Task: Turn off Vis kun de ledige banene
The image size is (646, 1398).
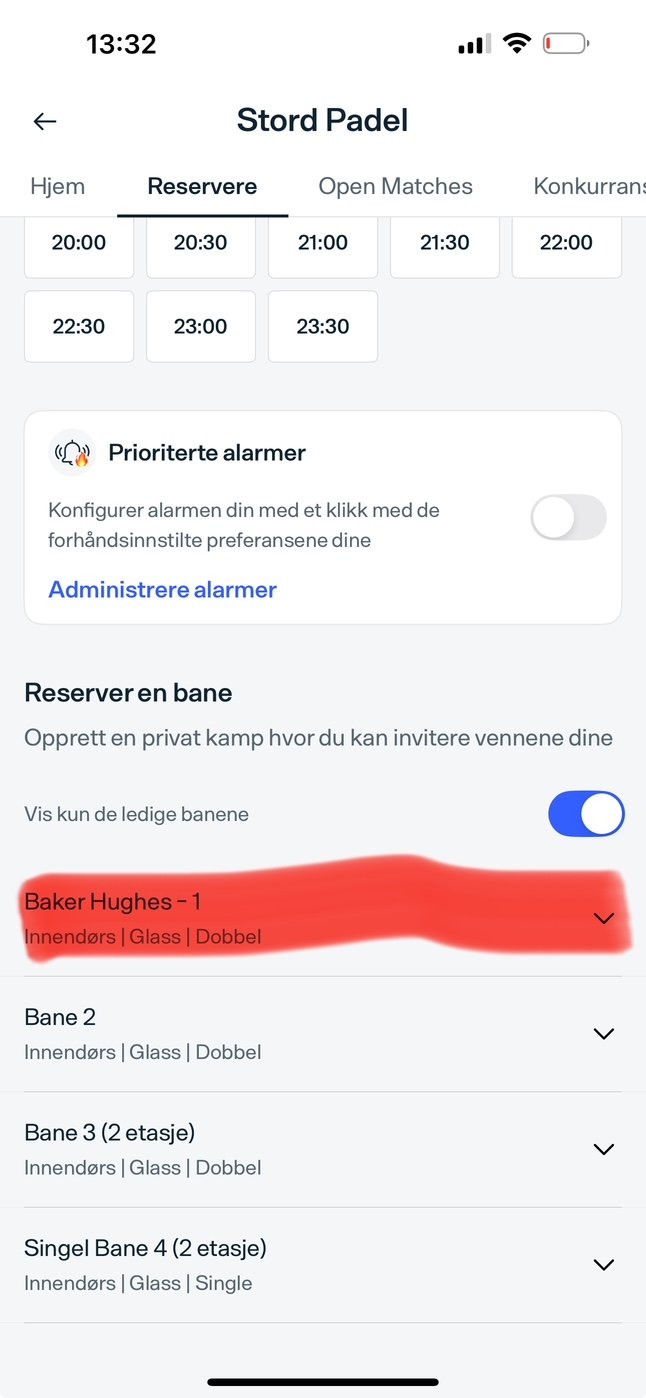Action: pos(586,814)
